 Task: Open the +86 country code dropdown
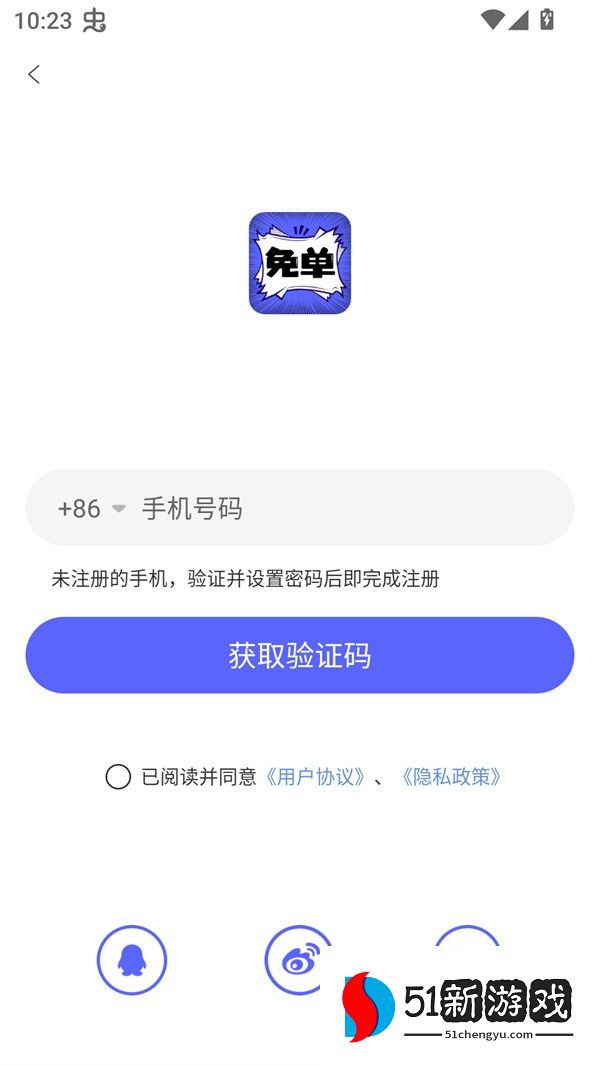(92, 508)
